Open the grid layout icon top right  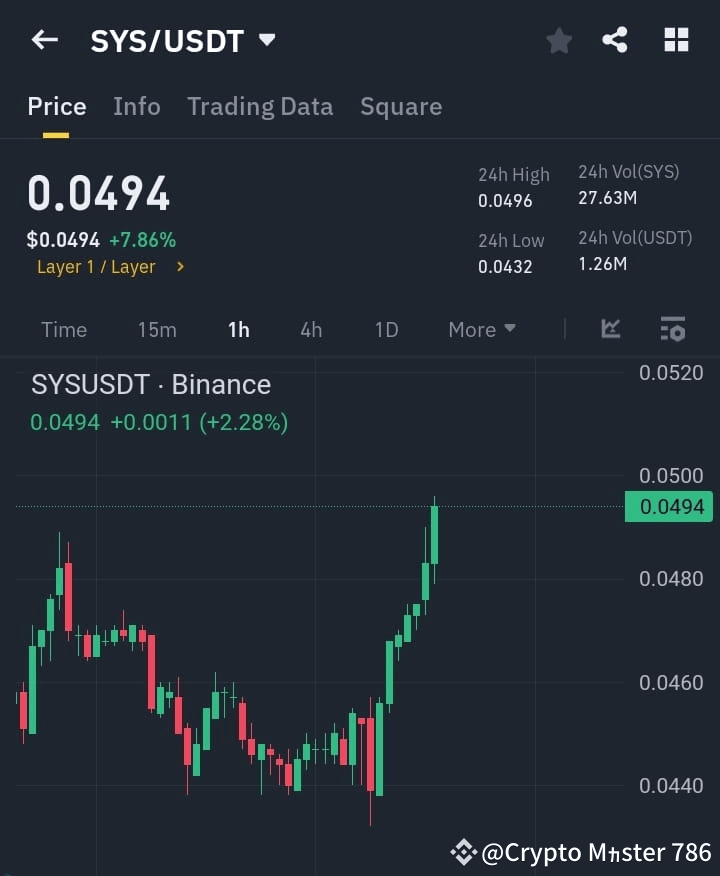click(x=676, y=40)
